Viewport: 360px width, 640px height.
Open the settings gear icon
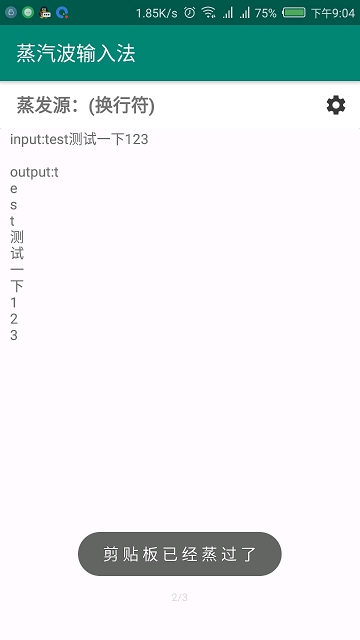coord(336,105)
